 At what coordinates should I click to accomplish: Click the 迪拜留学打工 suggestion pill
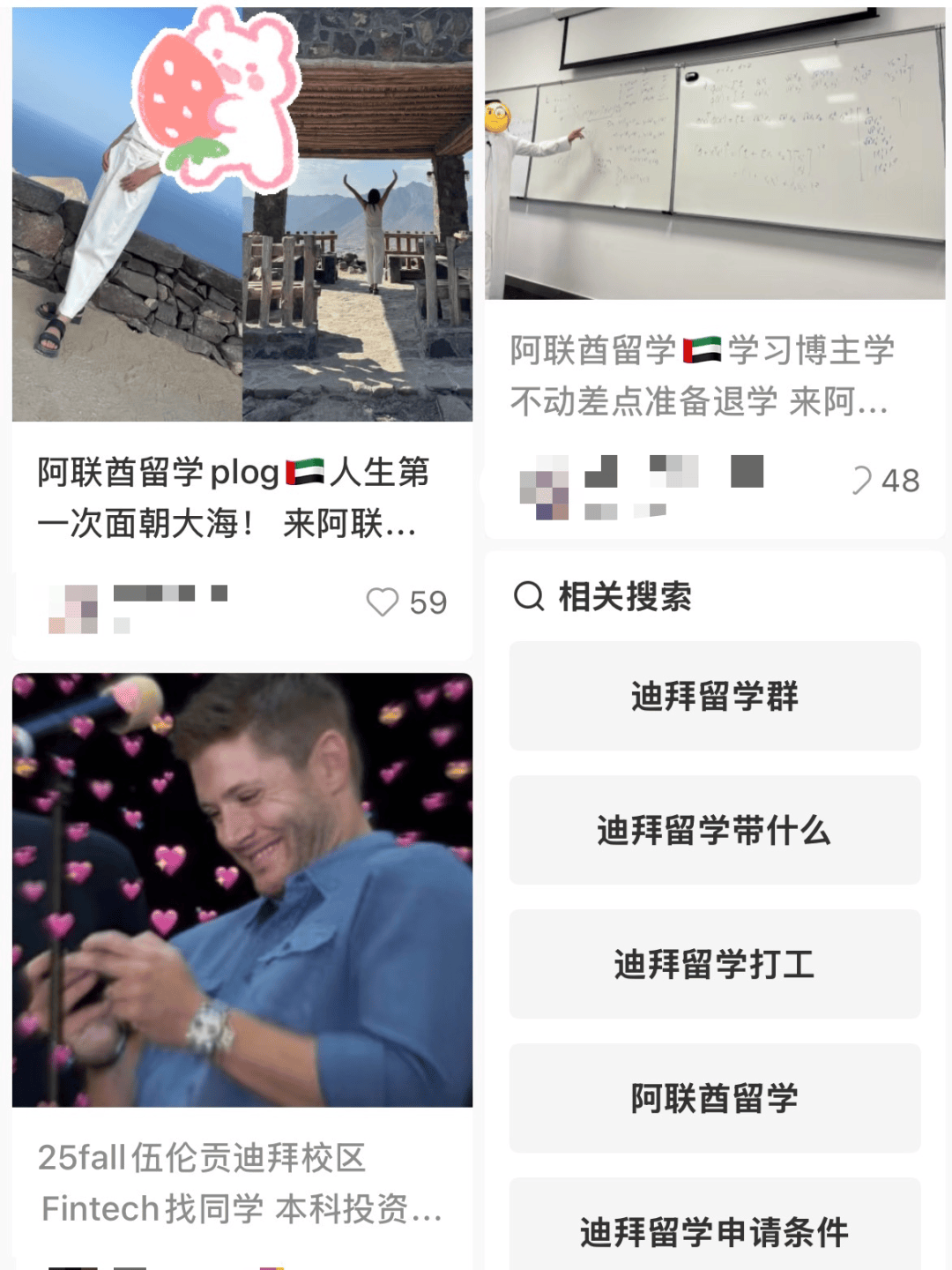click(714, 965)
